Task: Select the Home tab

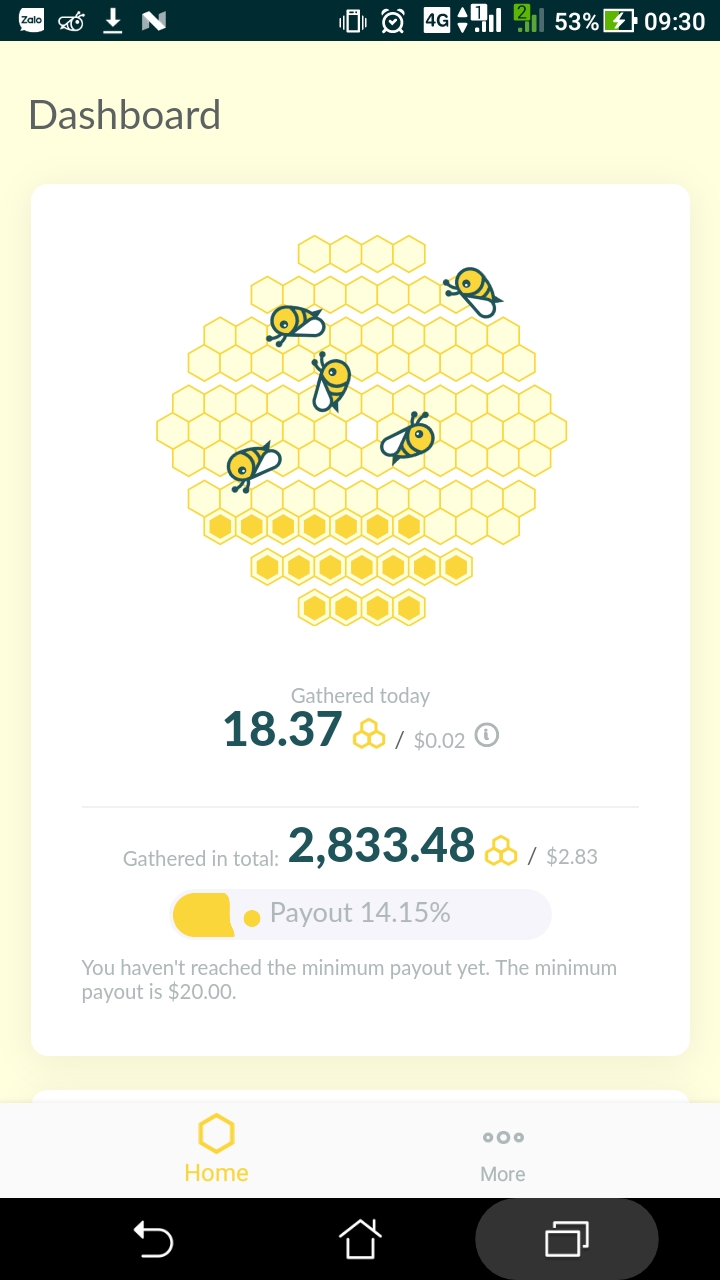Action: (216, 1150)
